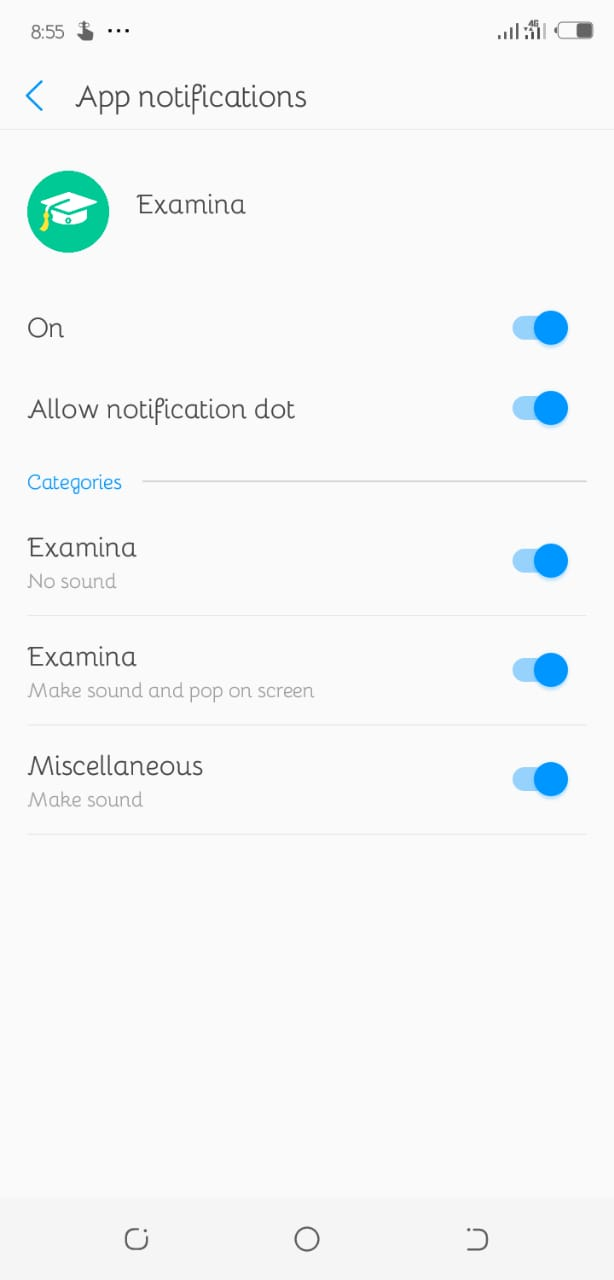Open the Miscellaneous category settings row
614x1280 pixels.
point(200,780)
